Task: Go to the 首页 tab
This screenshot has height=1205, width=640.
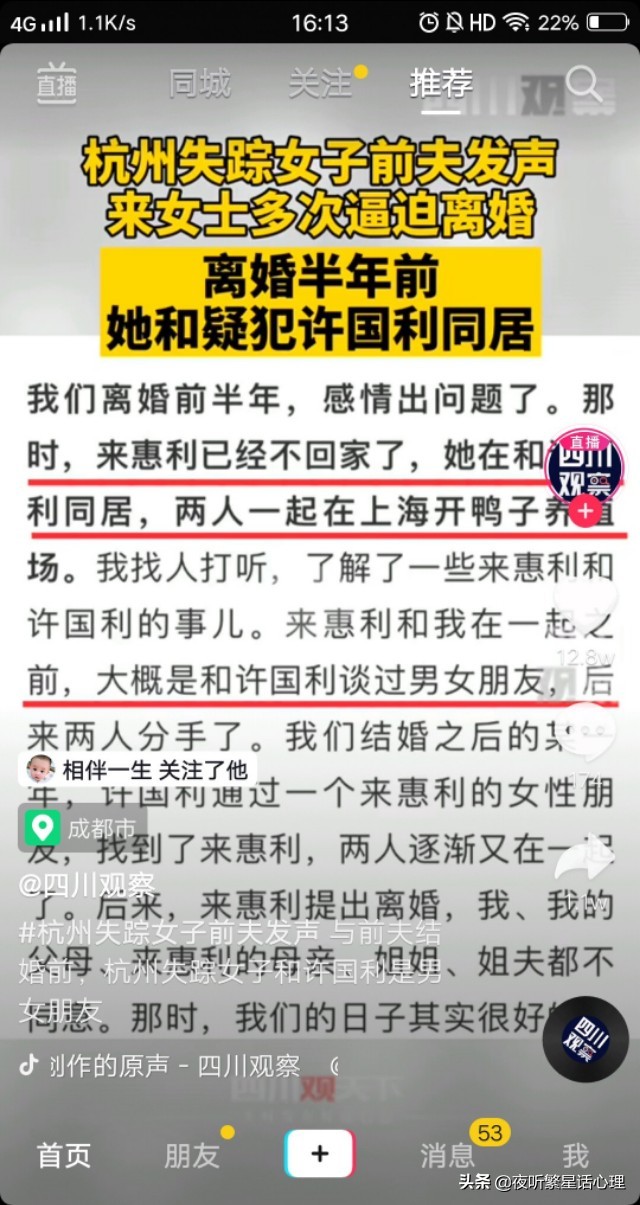Action: (x=64, y=1155)
